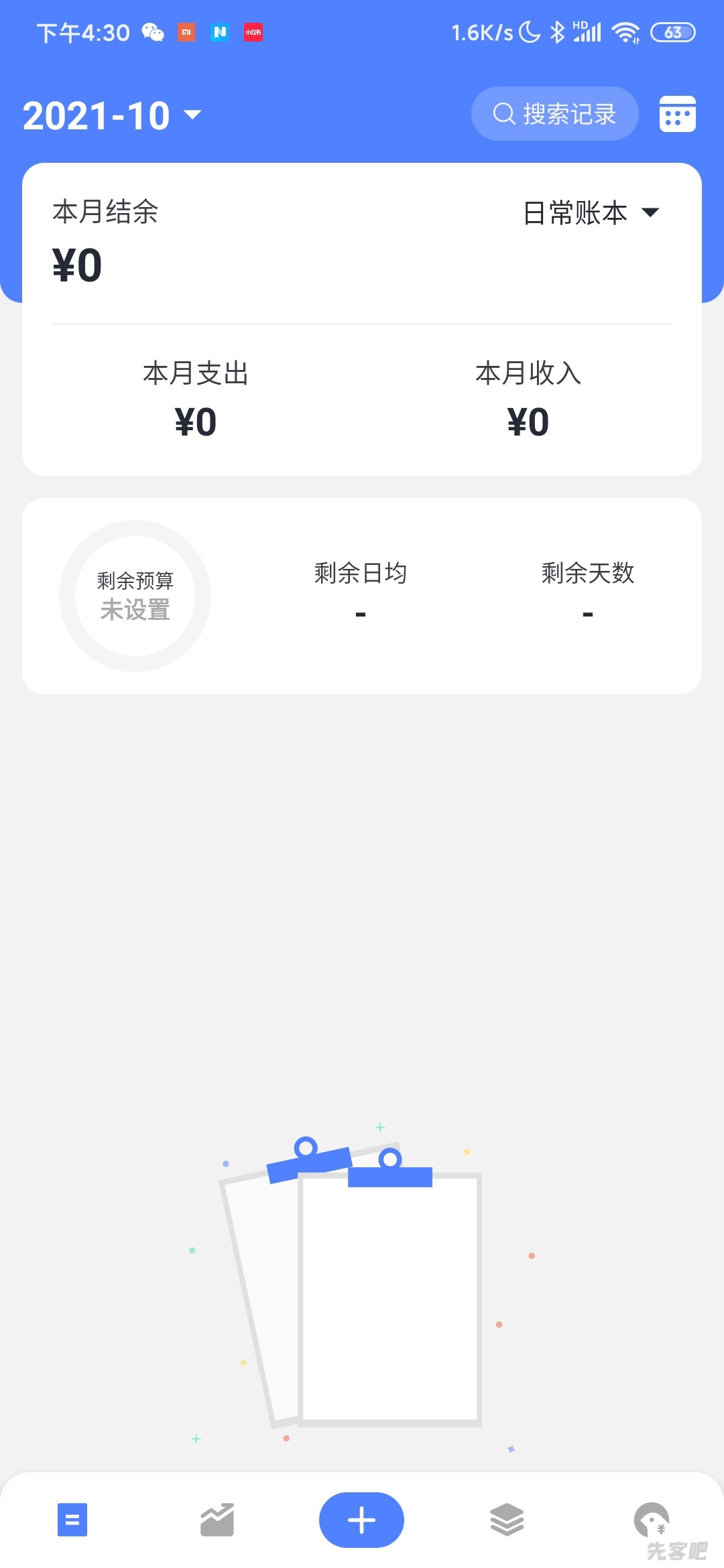Open the 2021-10 month picker
Viewport: 724px width, 1568px height.
tap(111, 115)
